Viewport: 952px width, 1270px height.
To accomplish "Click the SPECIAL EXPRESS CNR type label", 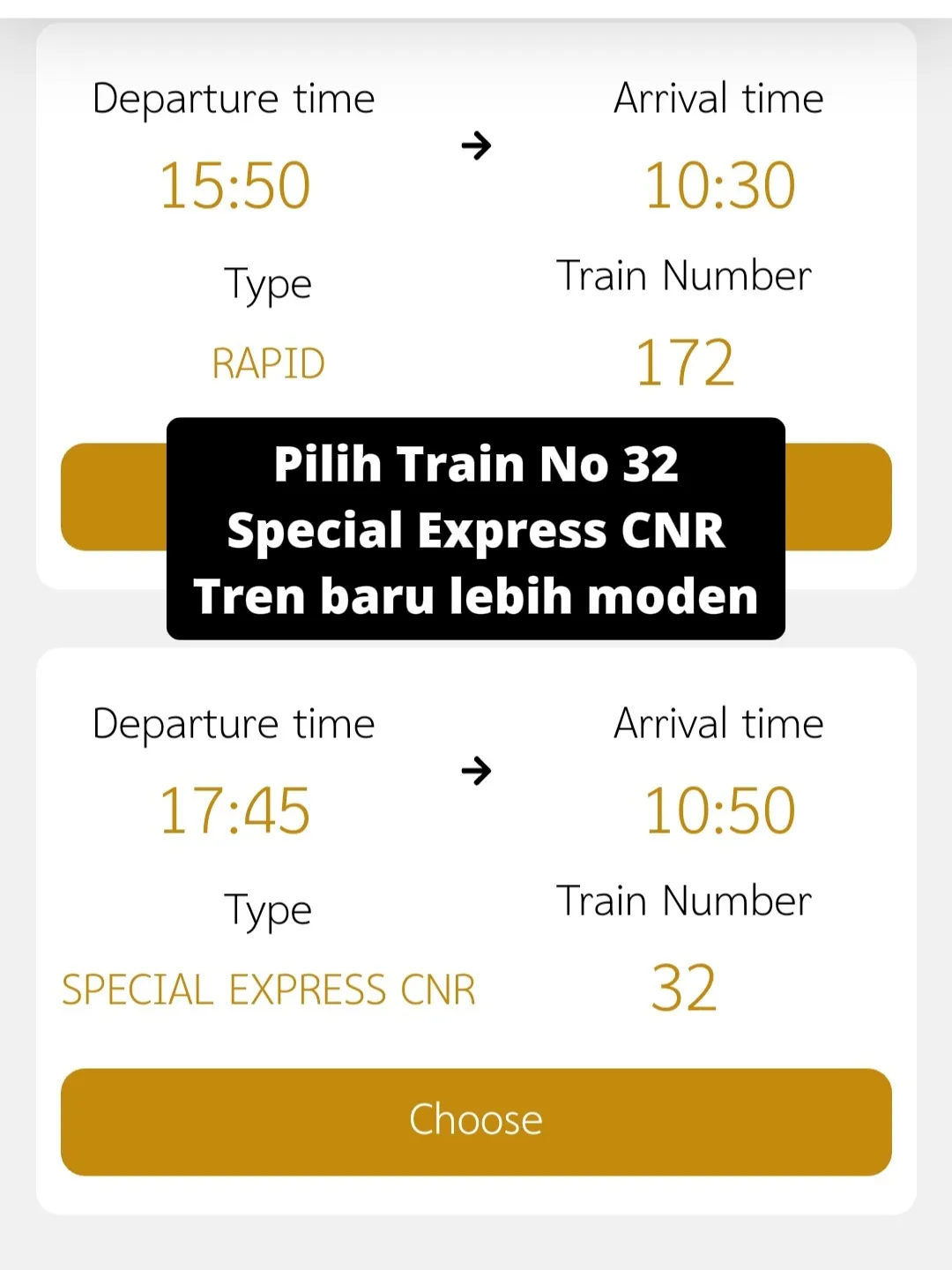I will pos(267,990).
